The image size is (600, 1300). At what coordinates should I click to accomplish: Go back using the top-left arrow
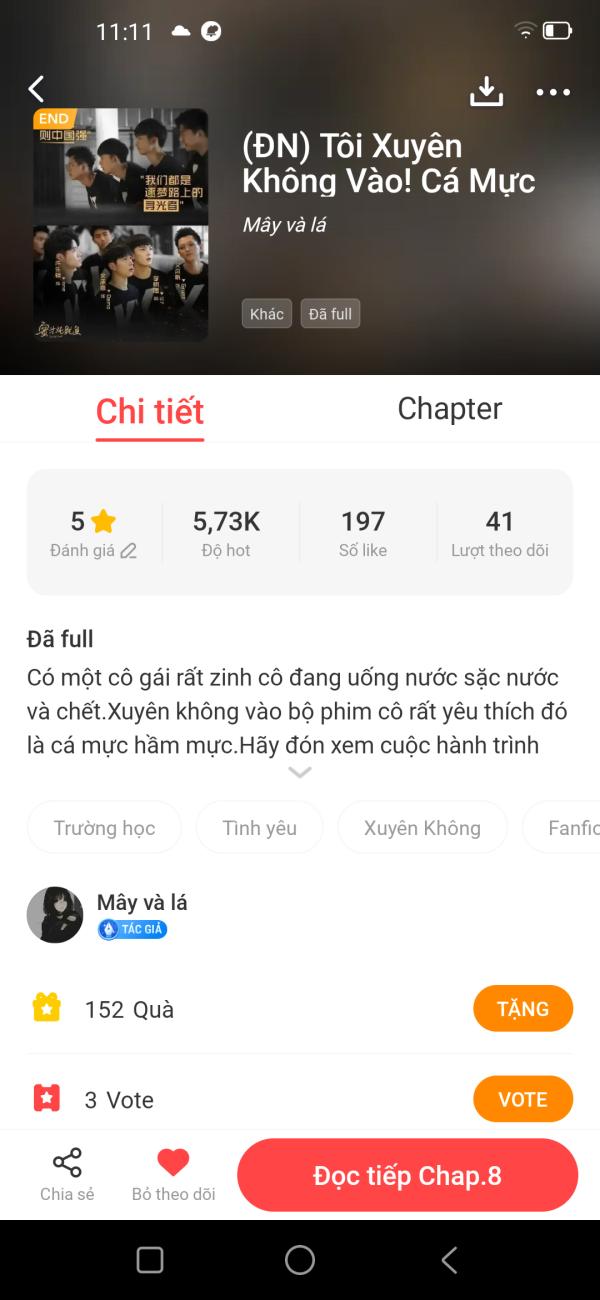click(37, 90)
